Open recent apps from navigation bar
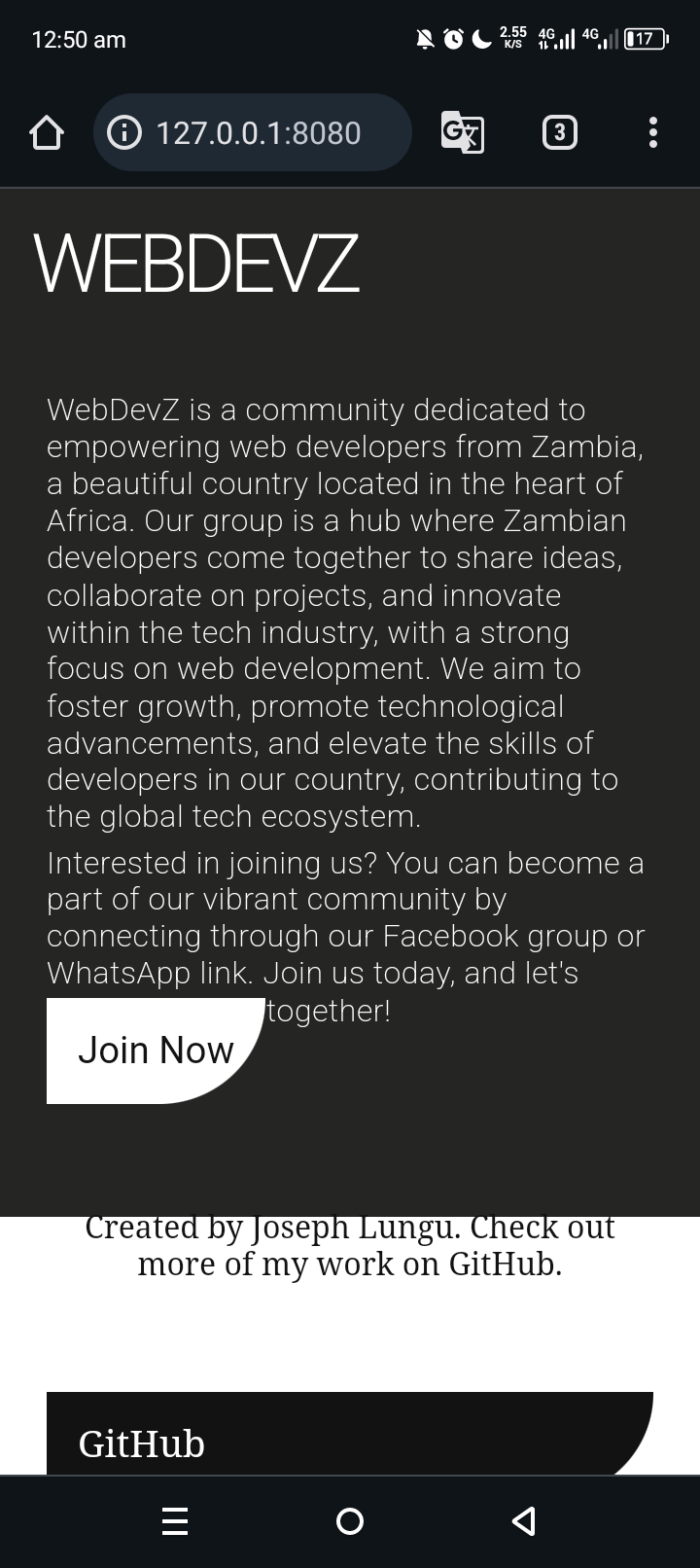 point(175,1521)
